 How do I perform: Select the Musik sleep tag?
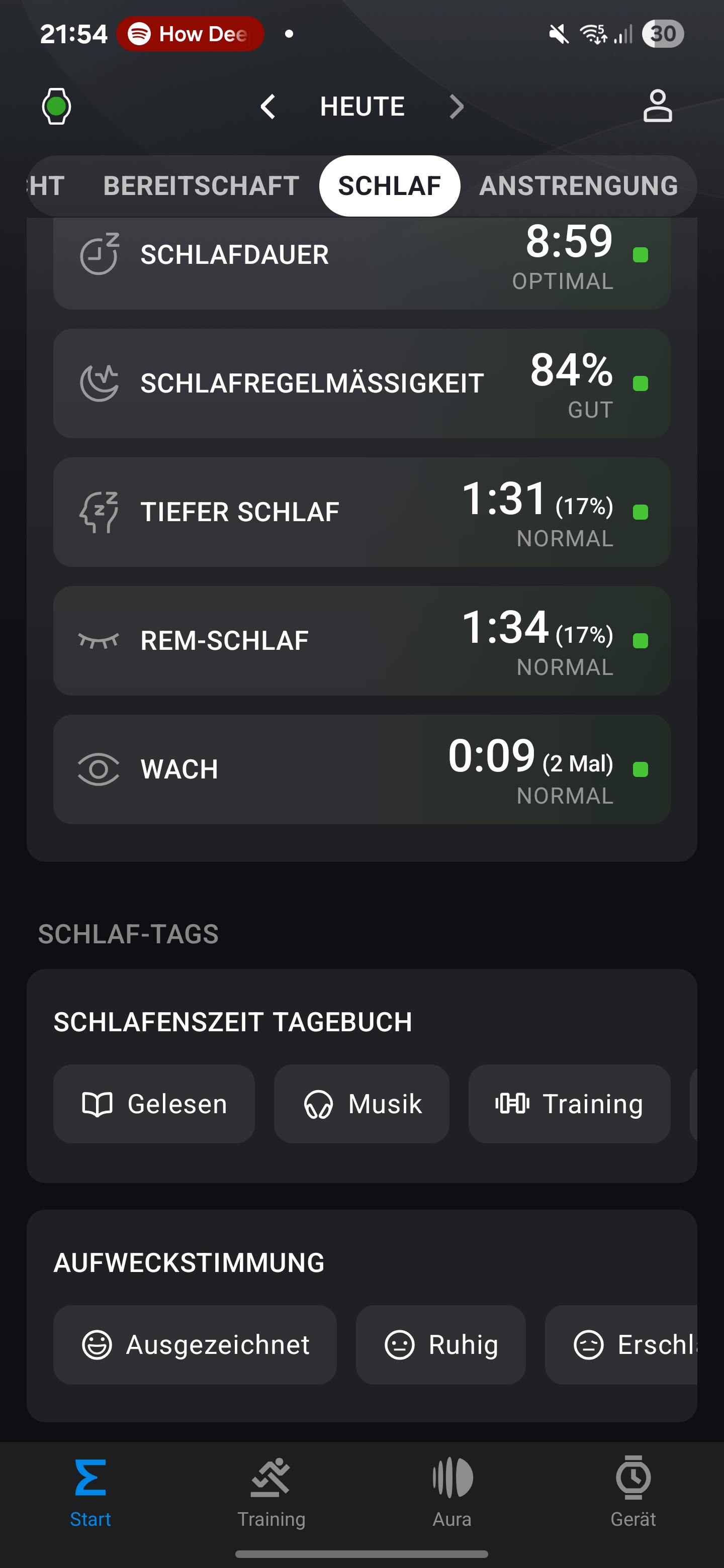click(361, 1104)
